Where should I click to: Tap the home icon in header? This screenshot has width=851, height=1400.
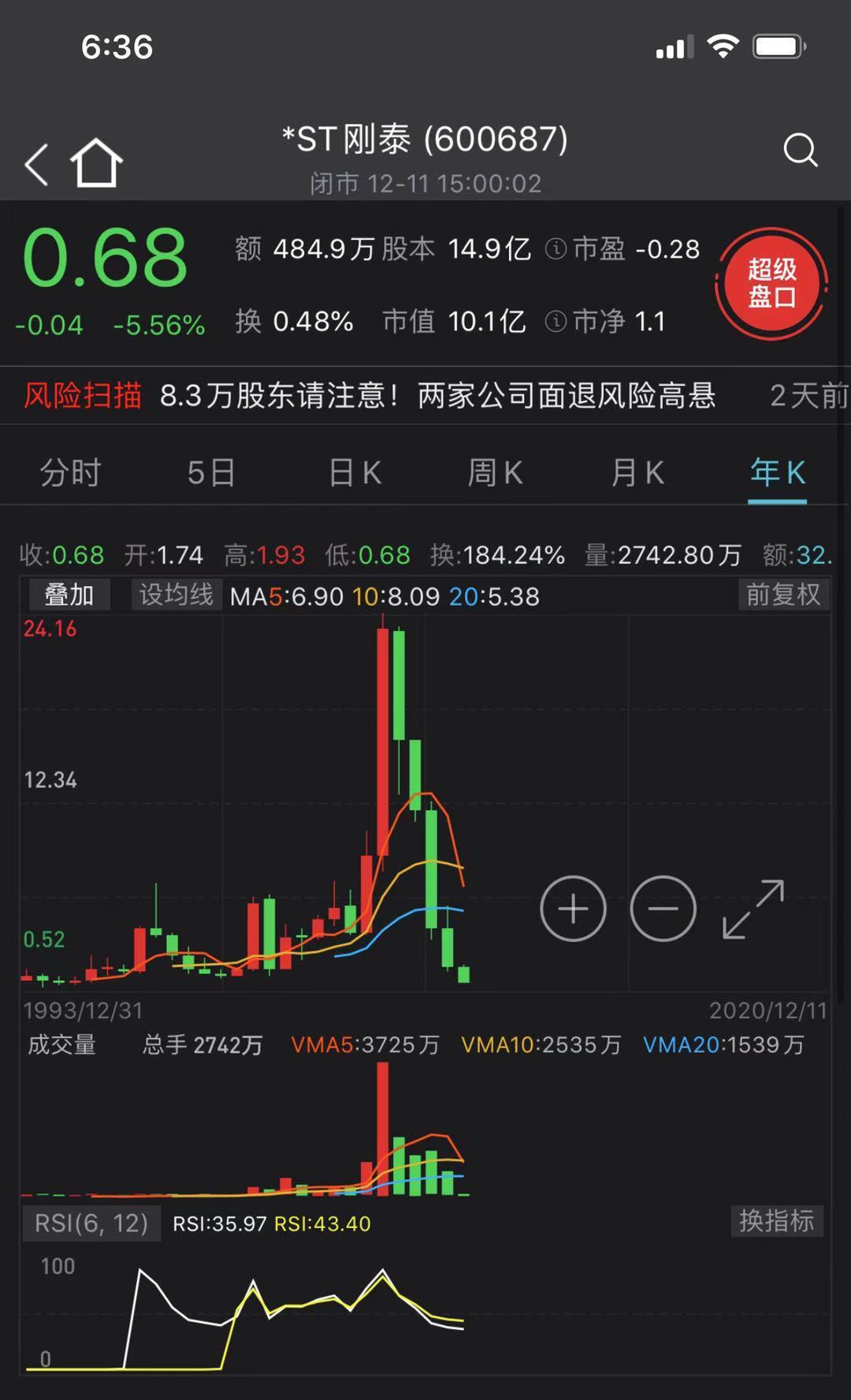coord(96,163)
